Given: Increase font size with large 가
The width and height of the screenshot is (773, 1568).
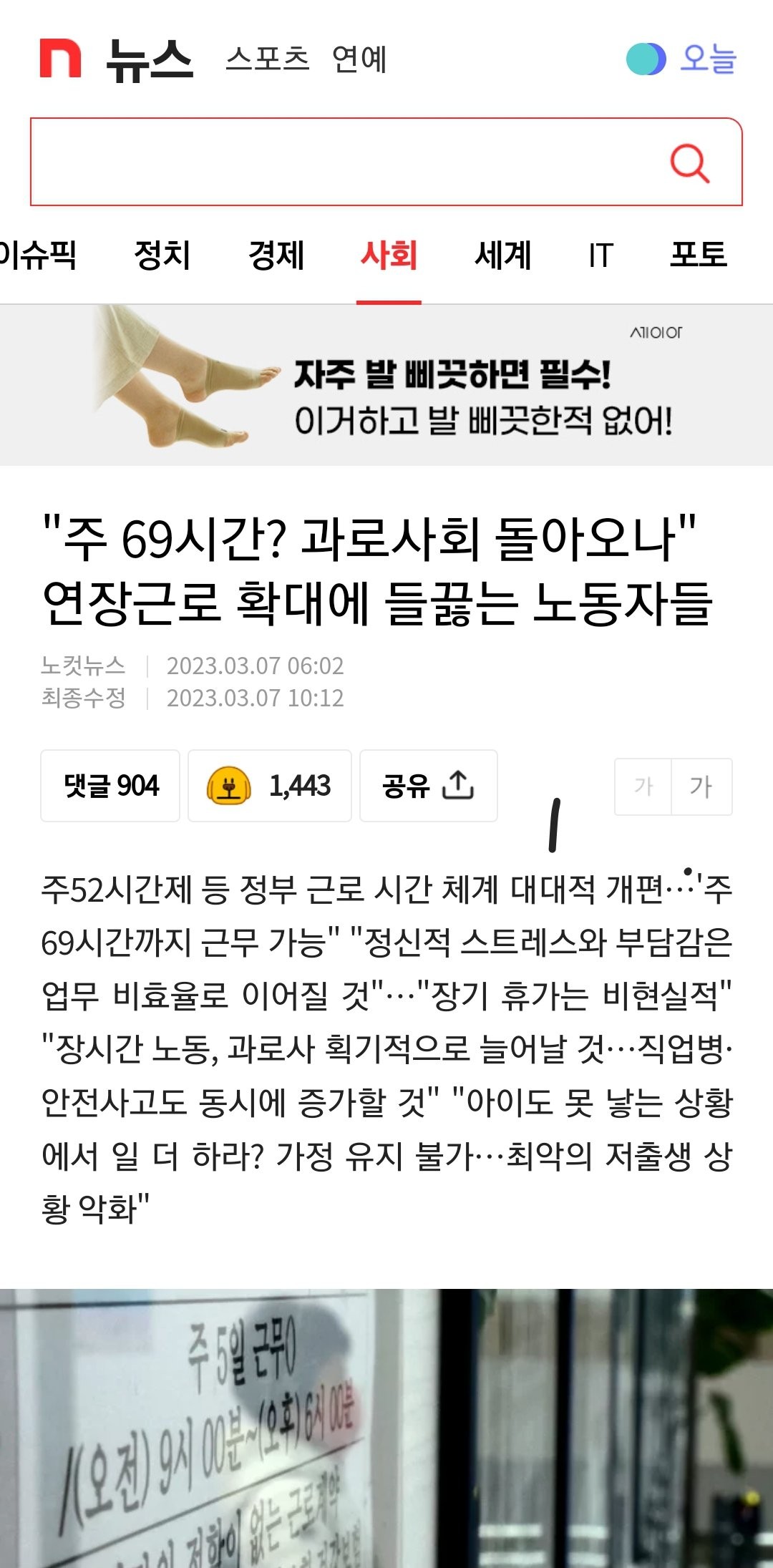Looking at the screenshot, I should [x=701, y=787].
